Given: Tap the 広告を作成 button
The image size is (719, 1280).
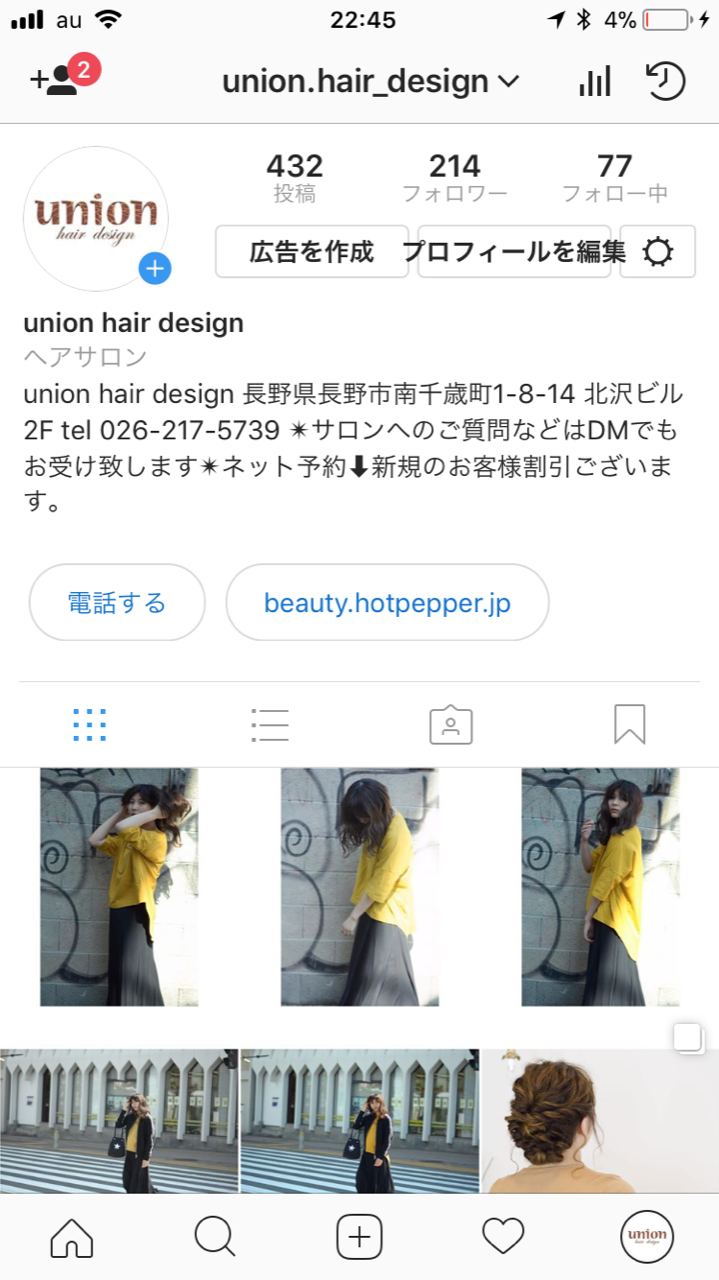Looking at the screenshot, I should [311, 252].
